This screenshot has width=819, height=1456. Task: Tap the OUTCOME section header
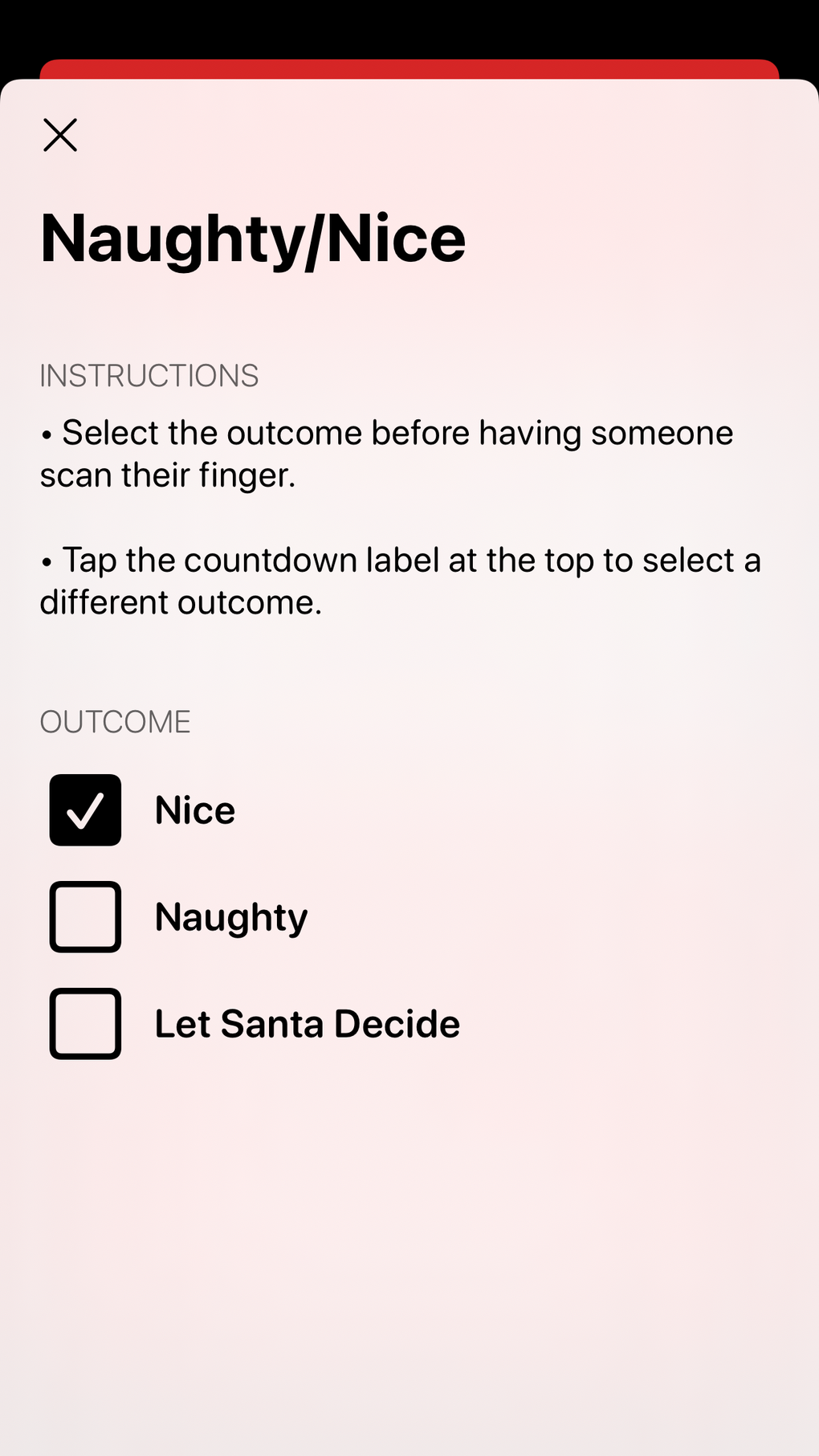pyautogui.click(x=115, y=721)
